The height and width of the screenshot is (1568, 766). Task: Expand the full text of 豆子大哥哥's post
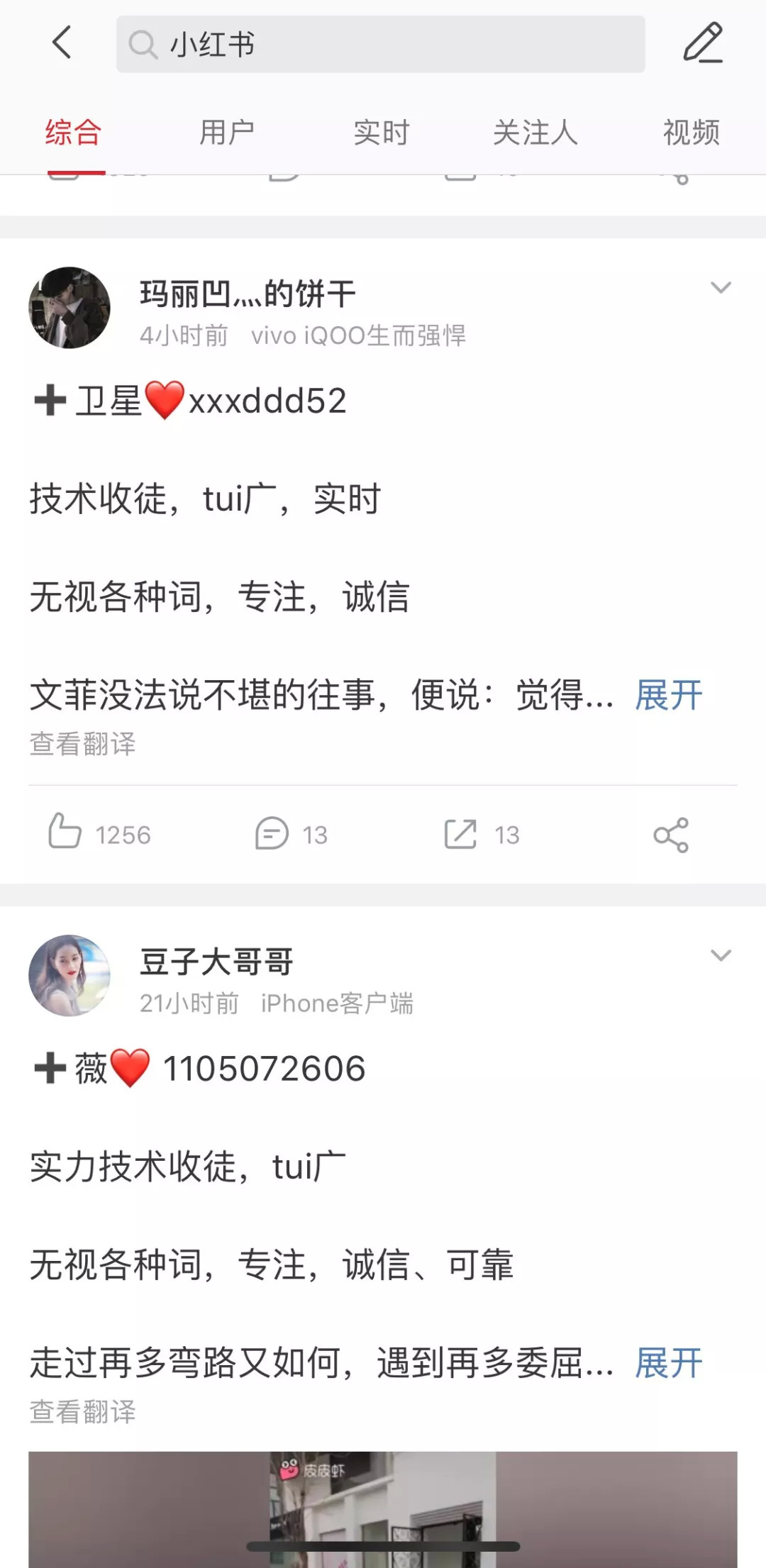(668, 1363)
